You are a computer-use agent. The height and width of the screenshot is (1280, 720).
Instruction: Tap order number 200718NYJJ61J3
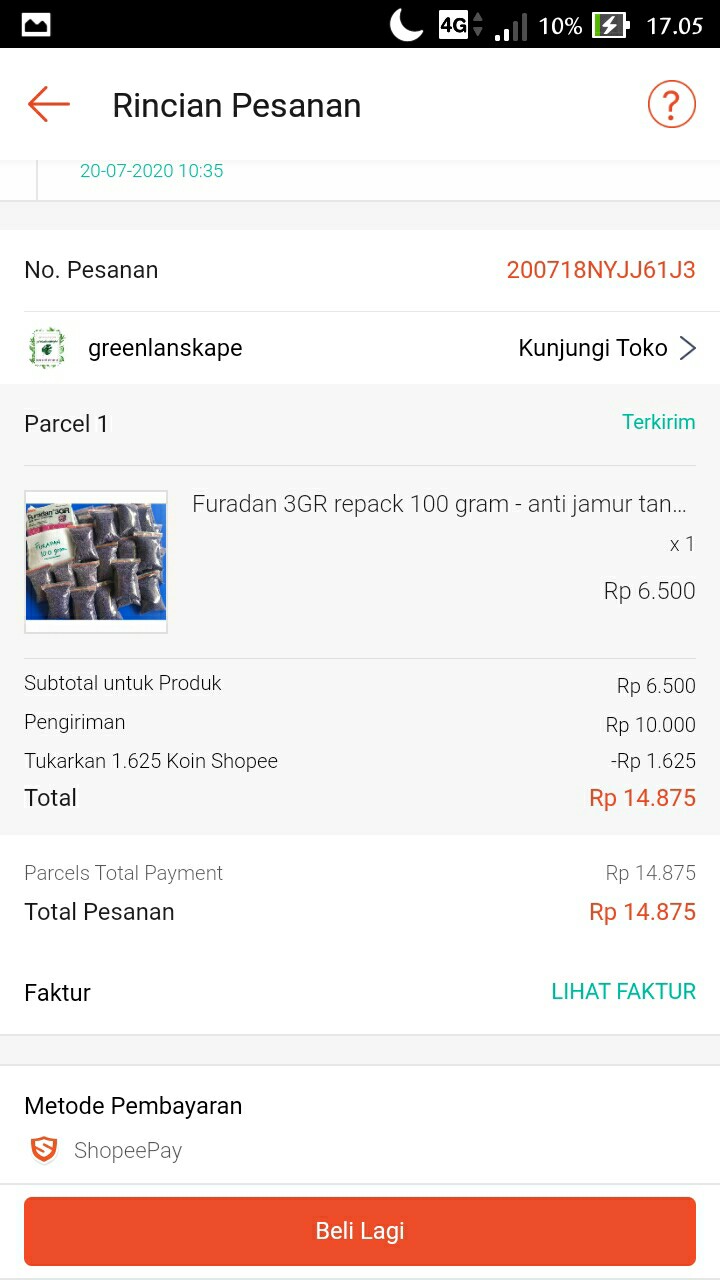(x=598, y=269)
